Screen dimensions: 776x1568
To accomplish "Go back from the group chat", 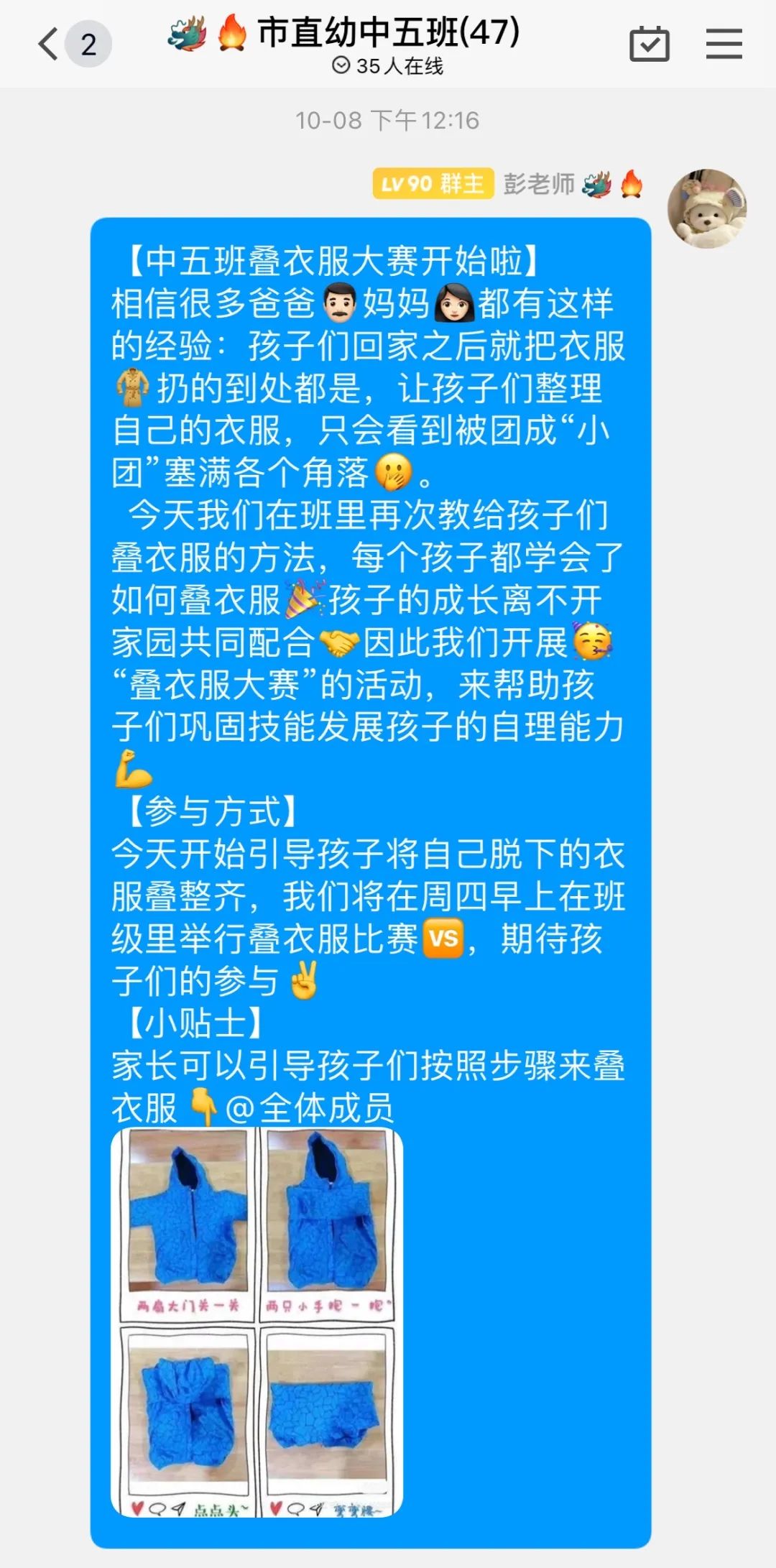I will 49,45.
